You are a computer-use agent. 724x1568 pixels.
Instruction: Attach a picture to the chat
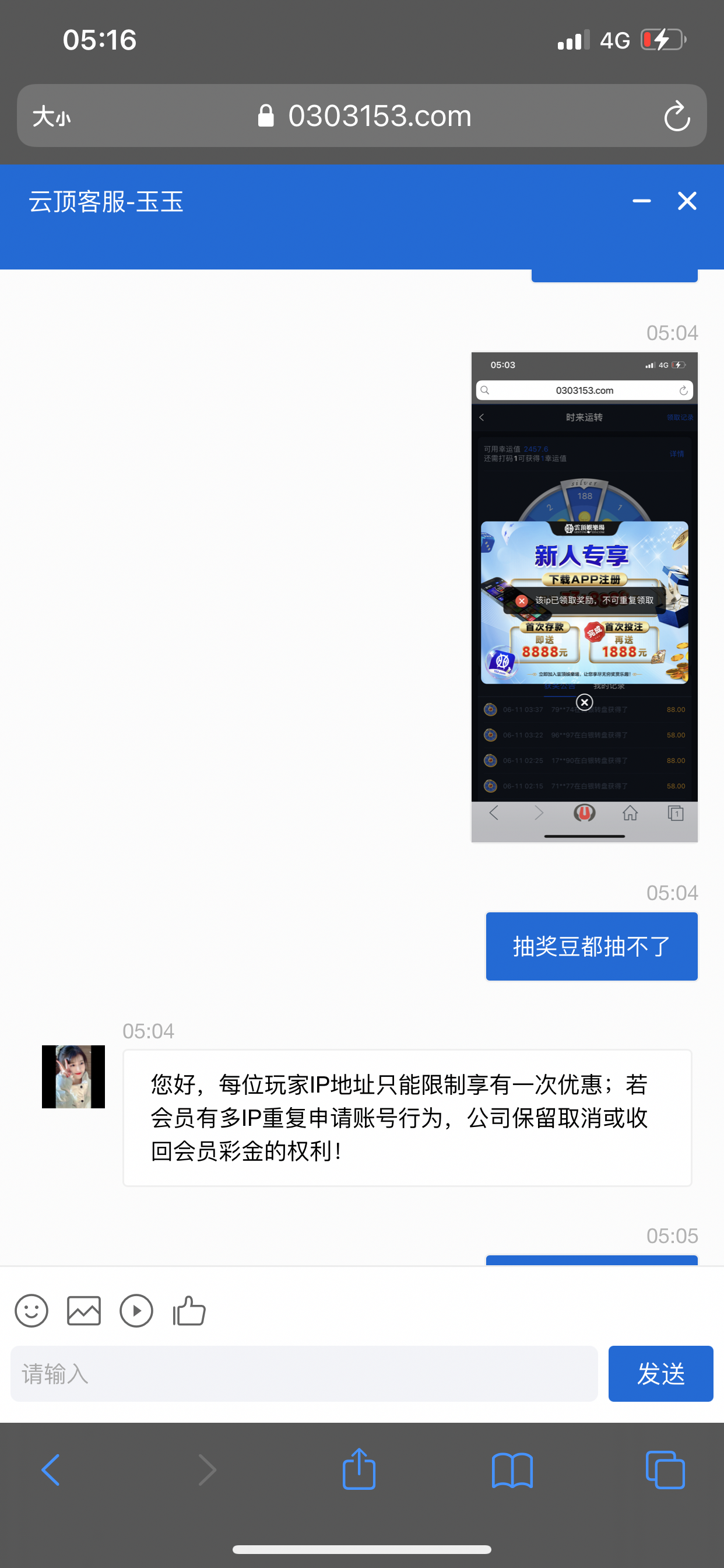click(84, 1311)
